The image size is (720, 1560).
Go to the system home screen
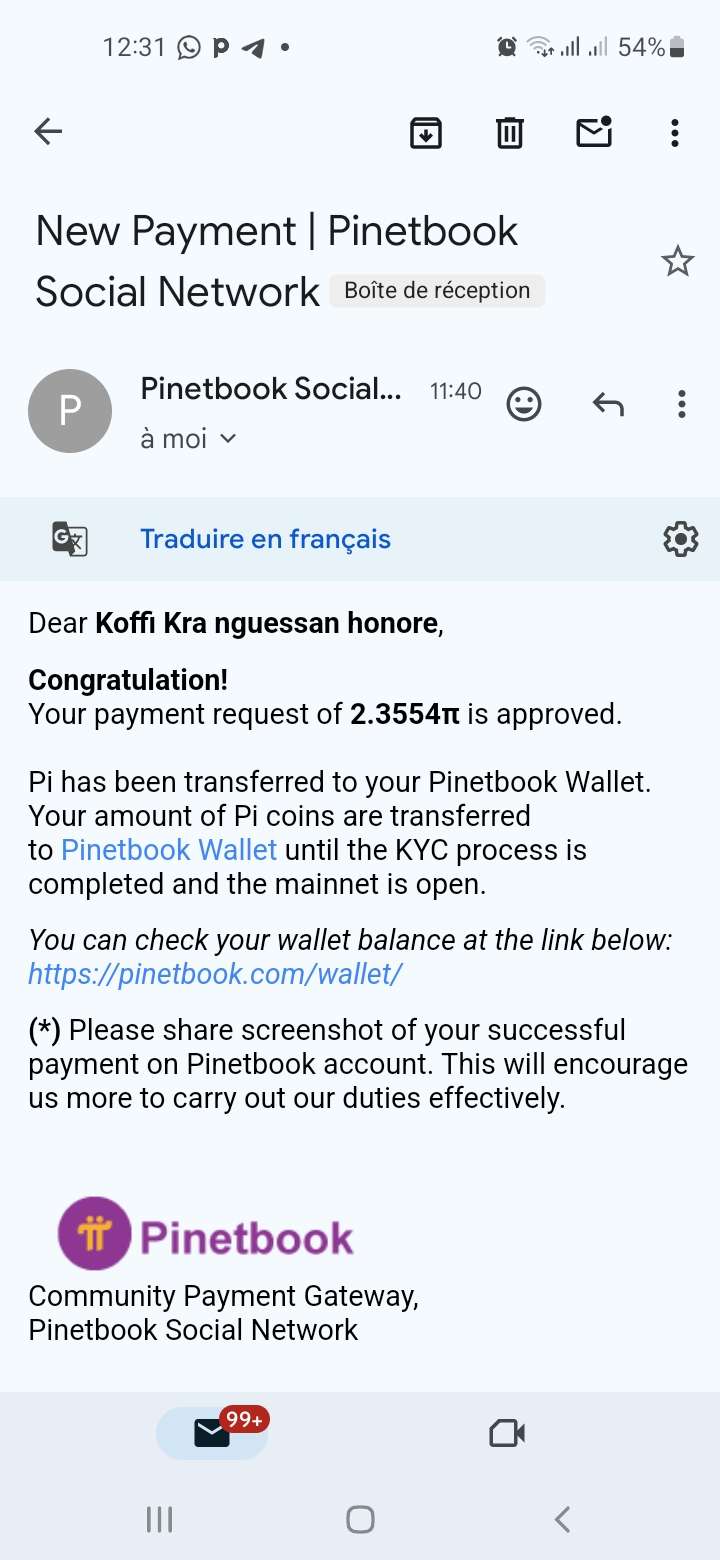(360, 1520)
